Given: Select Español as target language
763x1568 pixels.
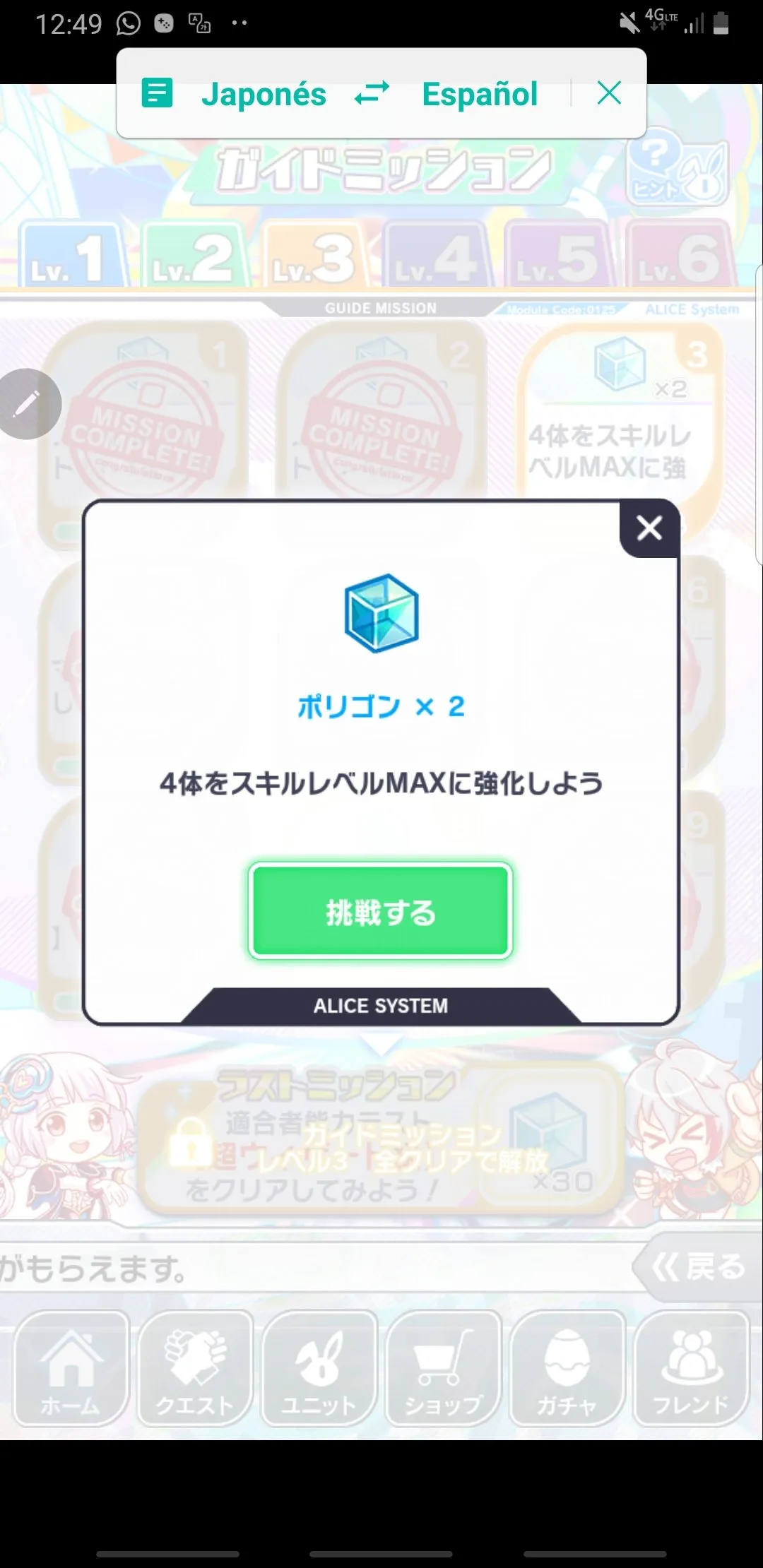Looking at the screenshot, I should click(x=479, y=94).
